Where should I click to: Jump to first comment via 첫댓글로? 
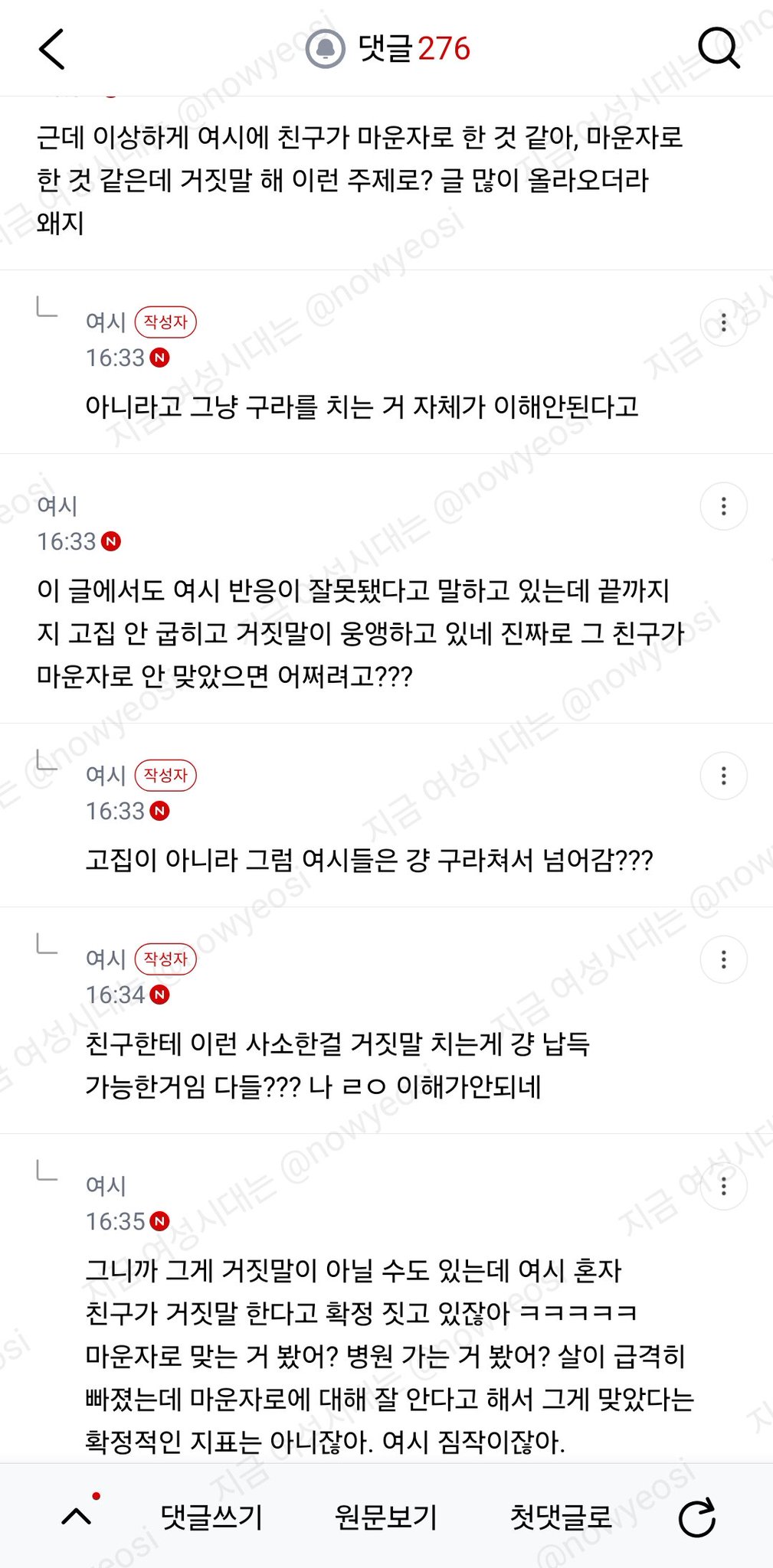tap(561, 1516)
